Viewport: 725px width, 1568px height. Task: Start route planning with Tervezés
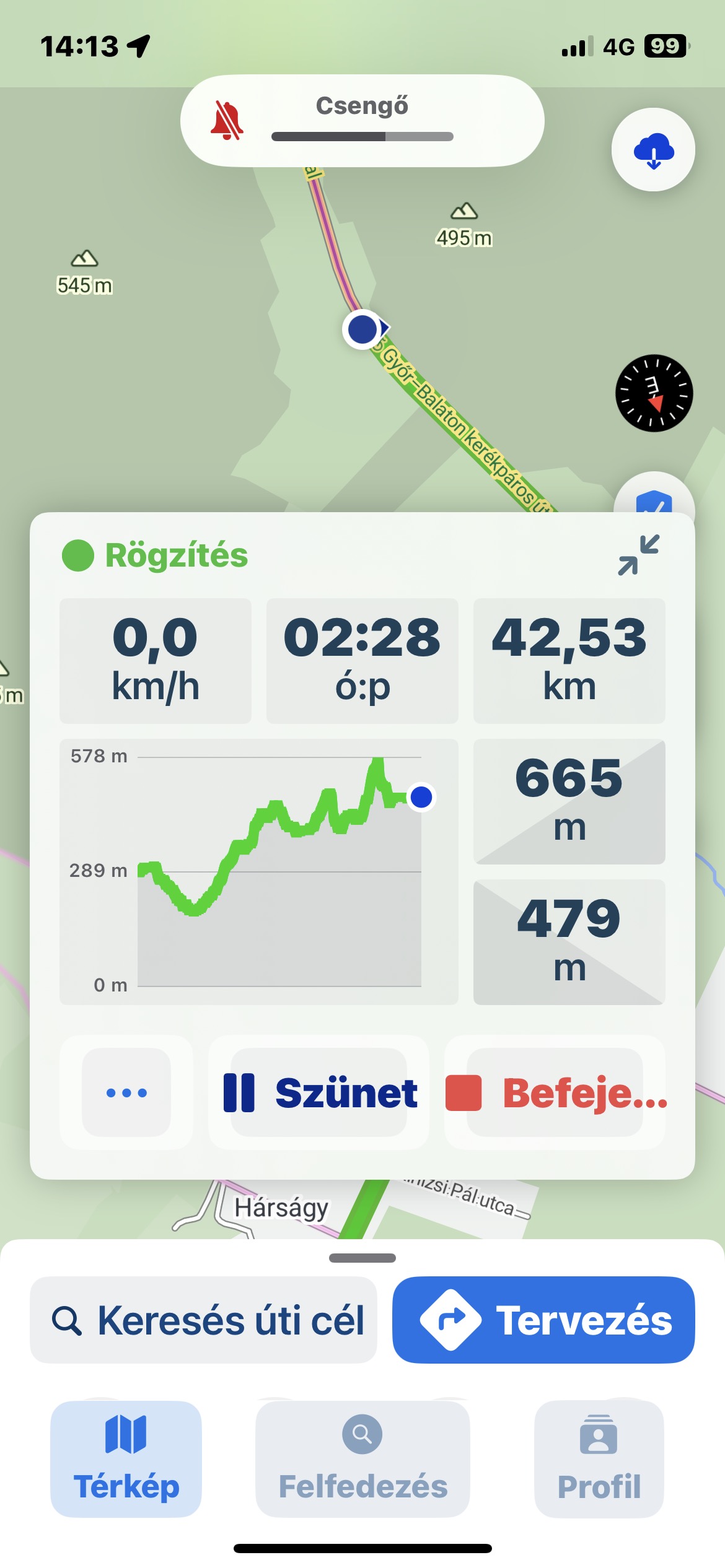click(543, 1320)
